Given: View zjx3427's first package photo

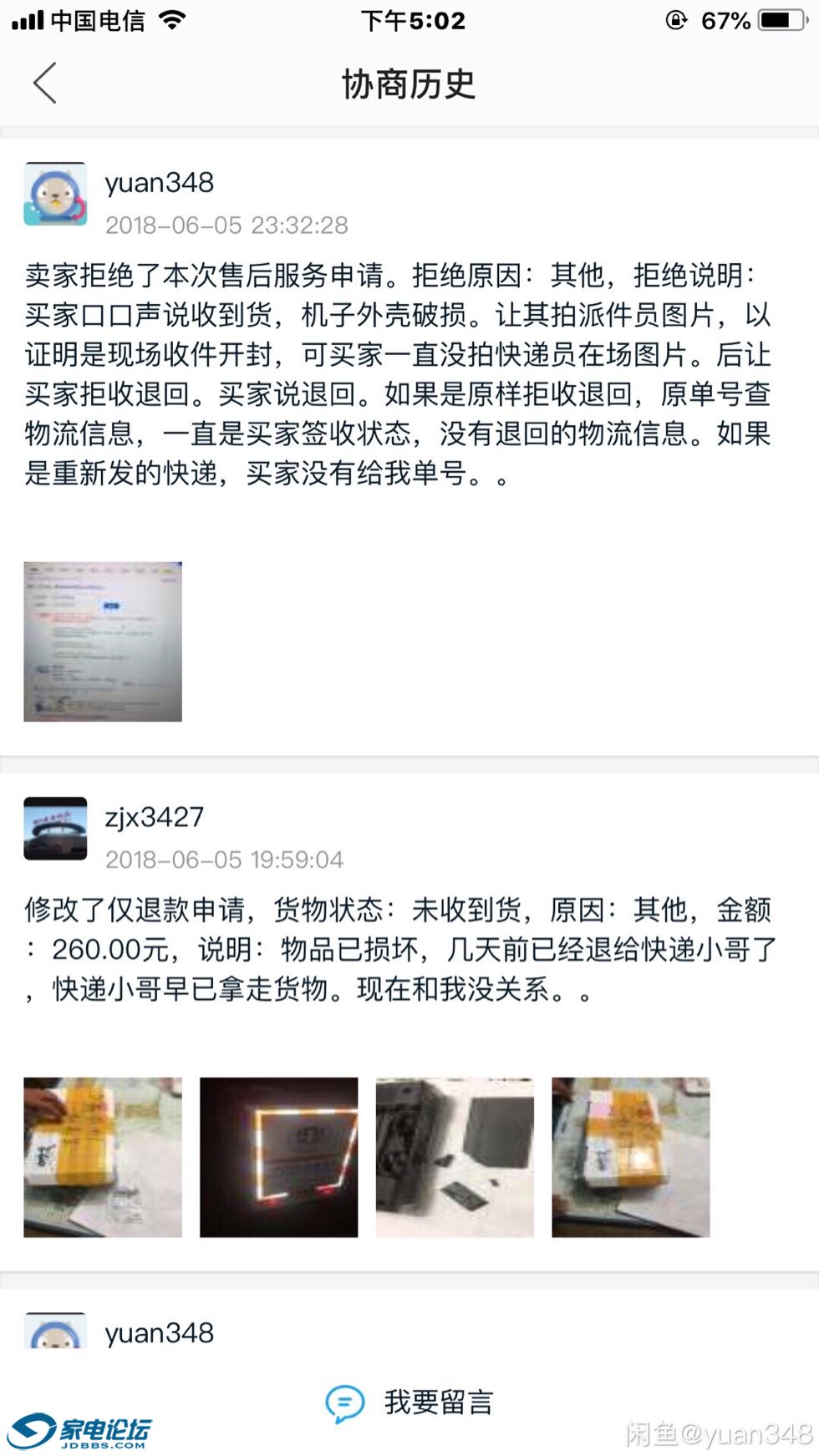Looking at the screenshot, I should pyautogui.click(x=103, y=1157).
